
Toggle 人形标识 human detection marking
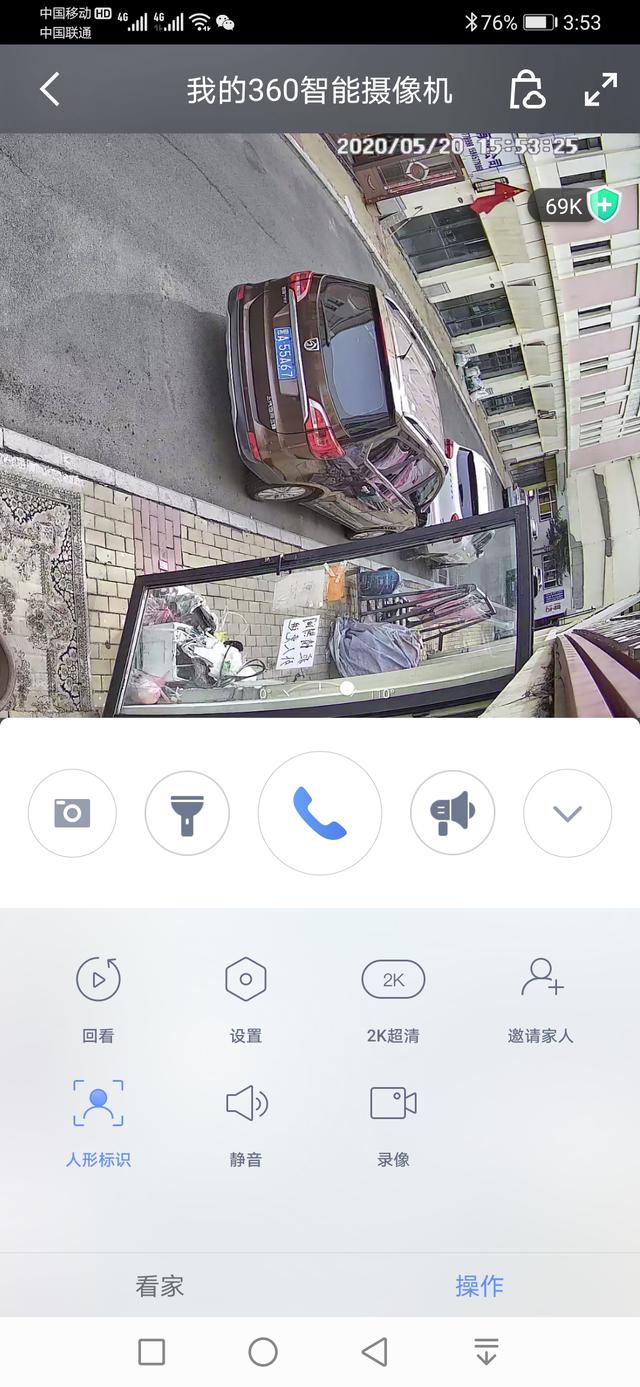coord(98,1120)
